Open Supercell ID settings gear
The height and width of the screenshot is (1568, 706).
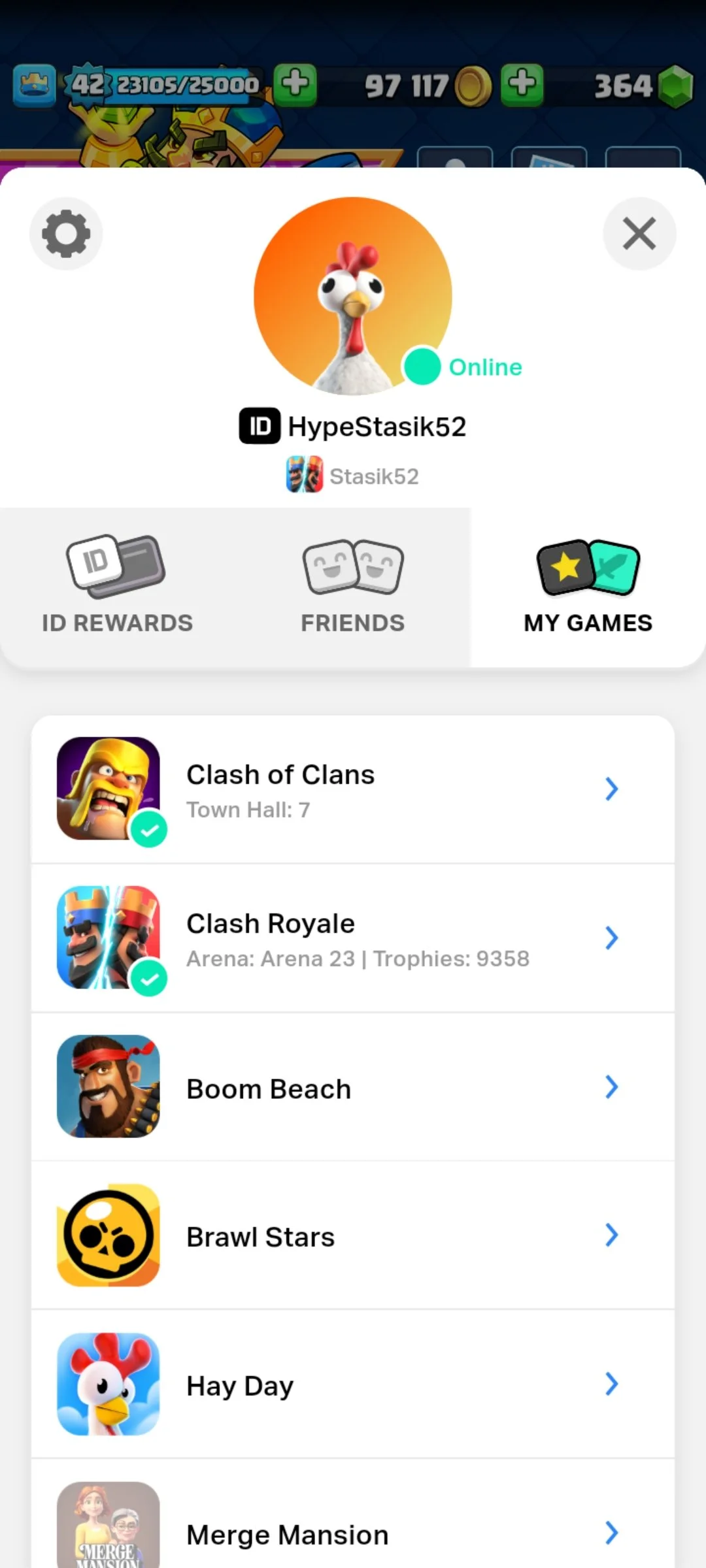click(x=66, y=234)
